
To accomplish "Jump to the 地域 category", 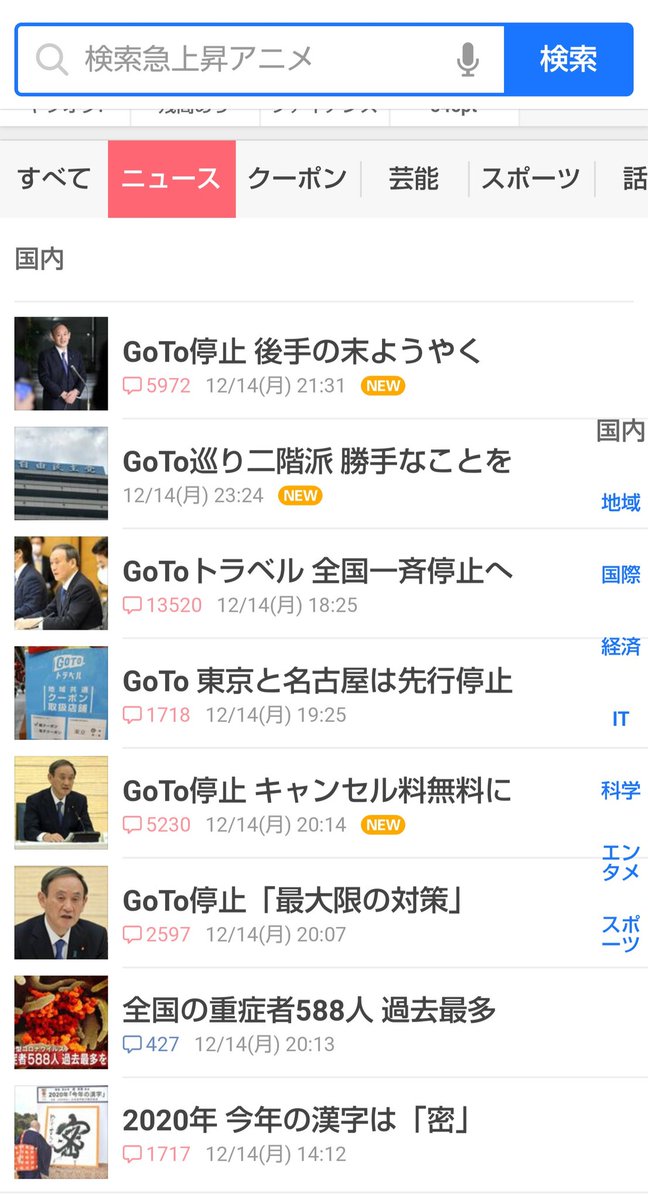I will pos(621,502).
